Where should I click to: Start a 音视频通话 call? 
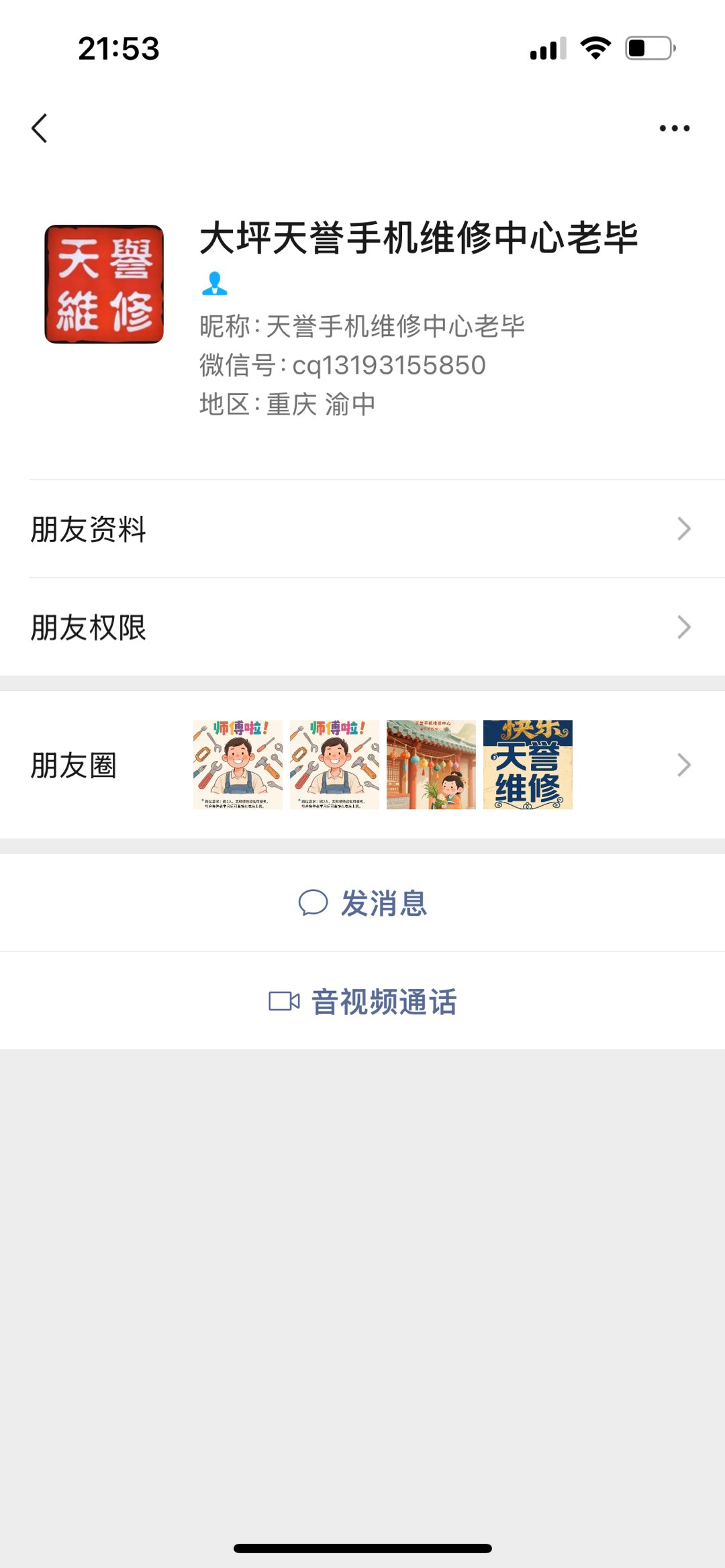tap(362, 1002)
